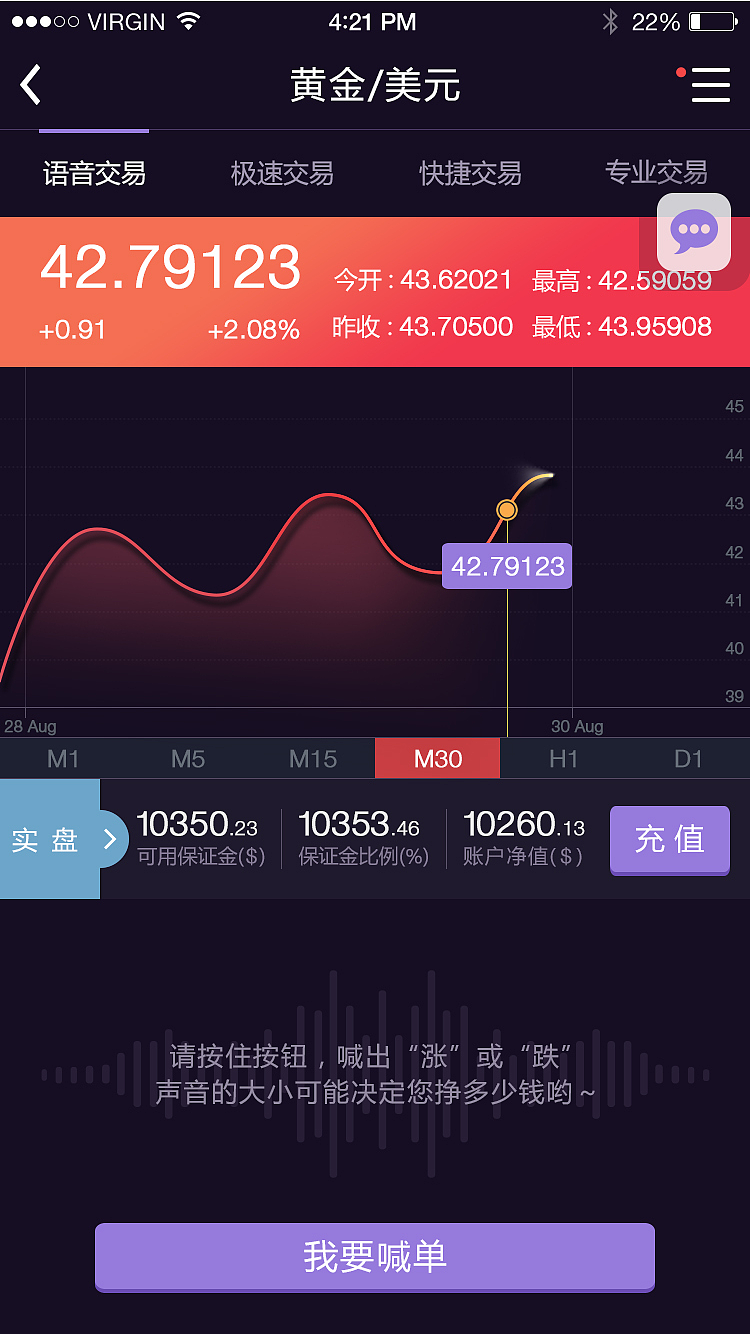Select the 实盘 account badge on the left
This screenshot has width=750, height=1334.
pyautogui.click(x=45, y=840)
